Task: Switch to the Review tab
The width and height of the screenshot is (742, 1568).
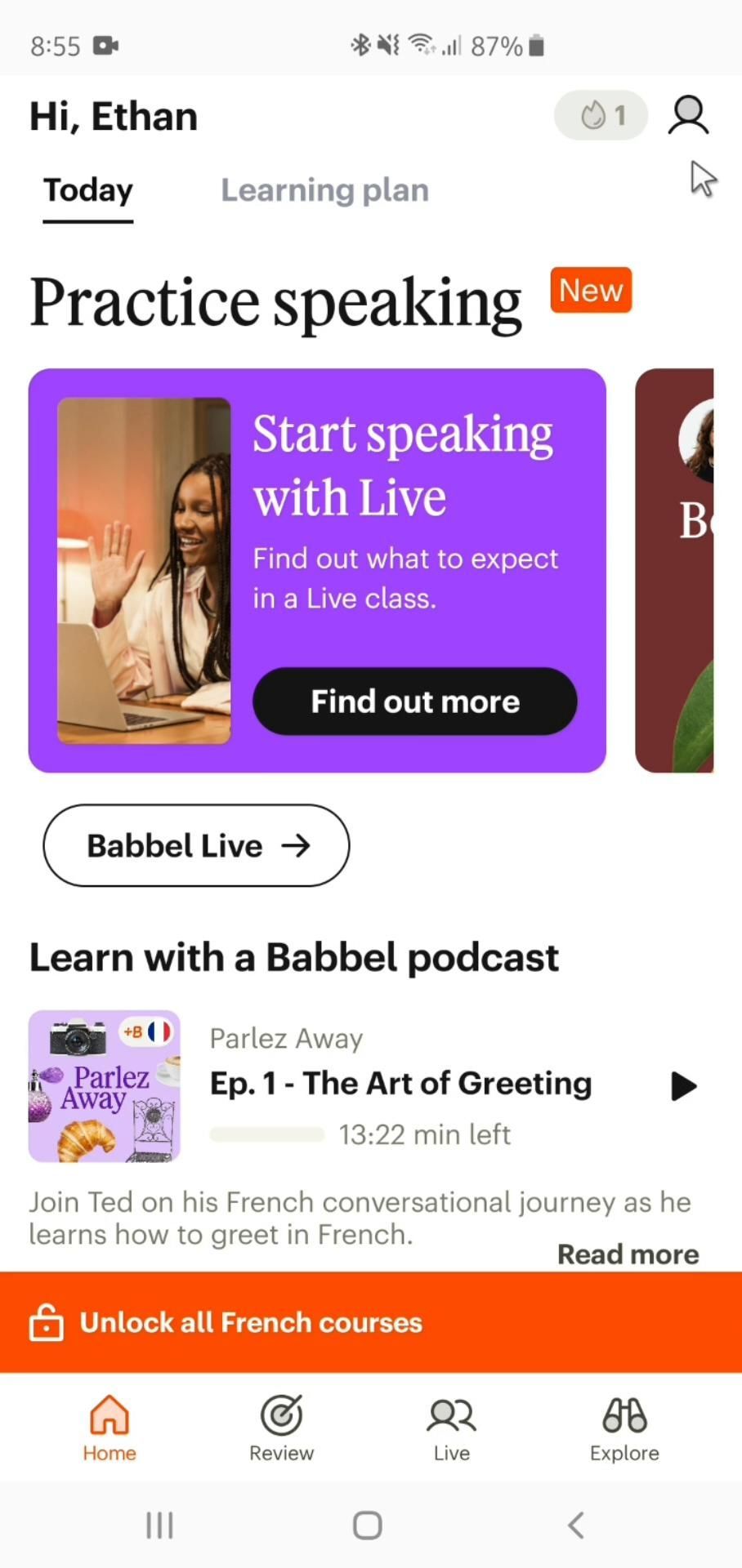Action: 281,1428
